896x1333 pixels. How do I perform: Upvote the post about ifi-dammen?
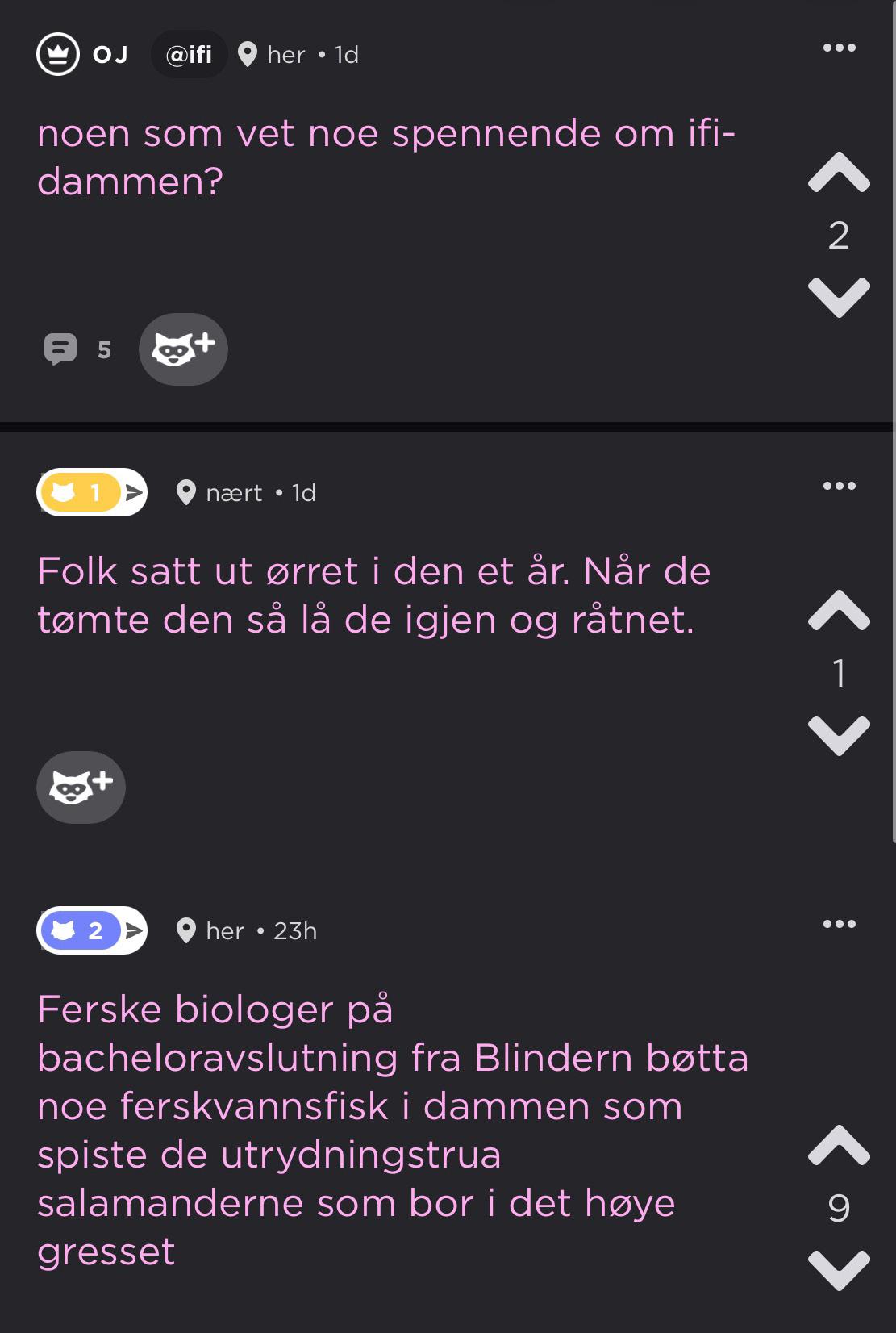[839, 173]
